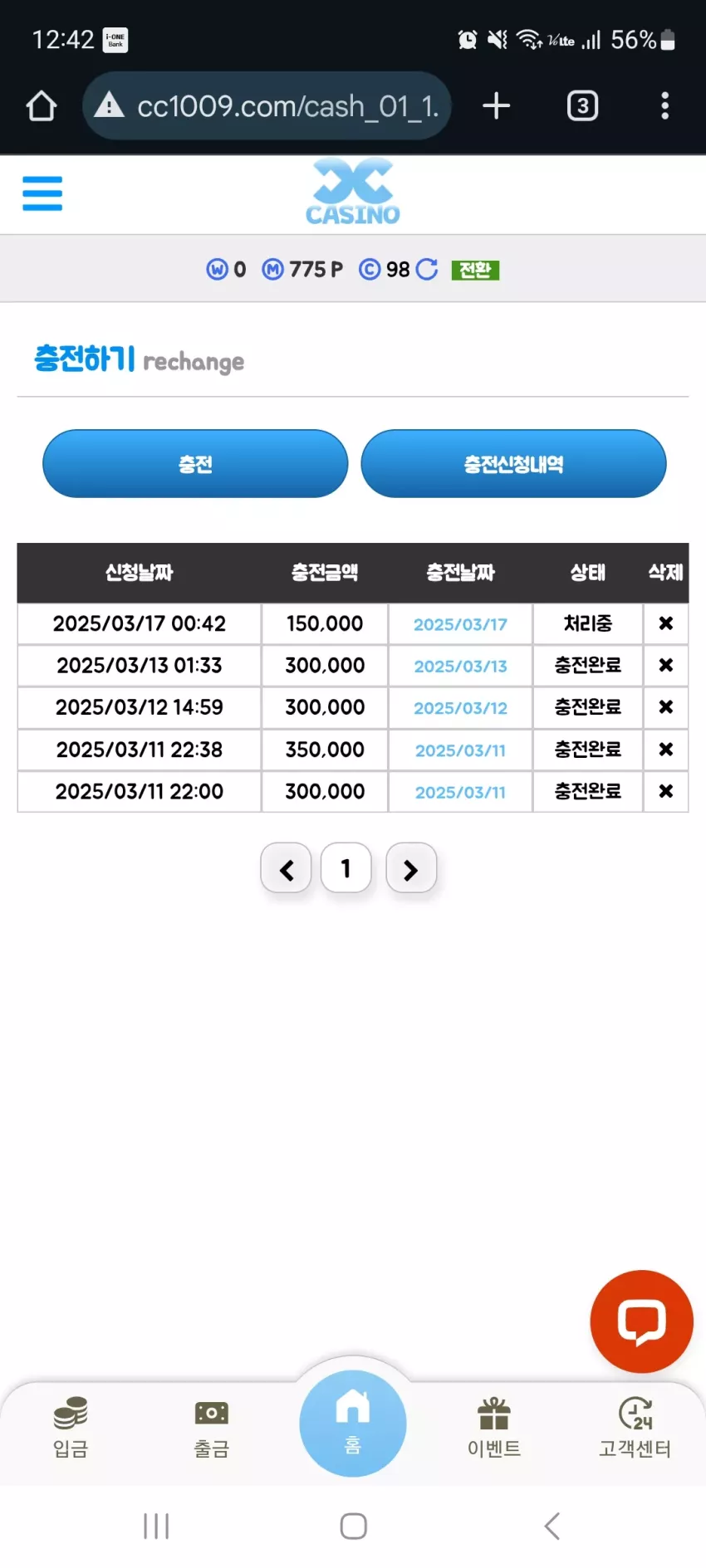Delete the 2025/03/17 00:42 request

click(665, 623)
